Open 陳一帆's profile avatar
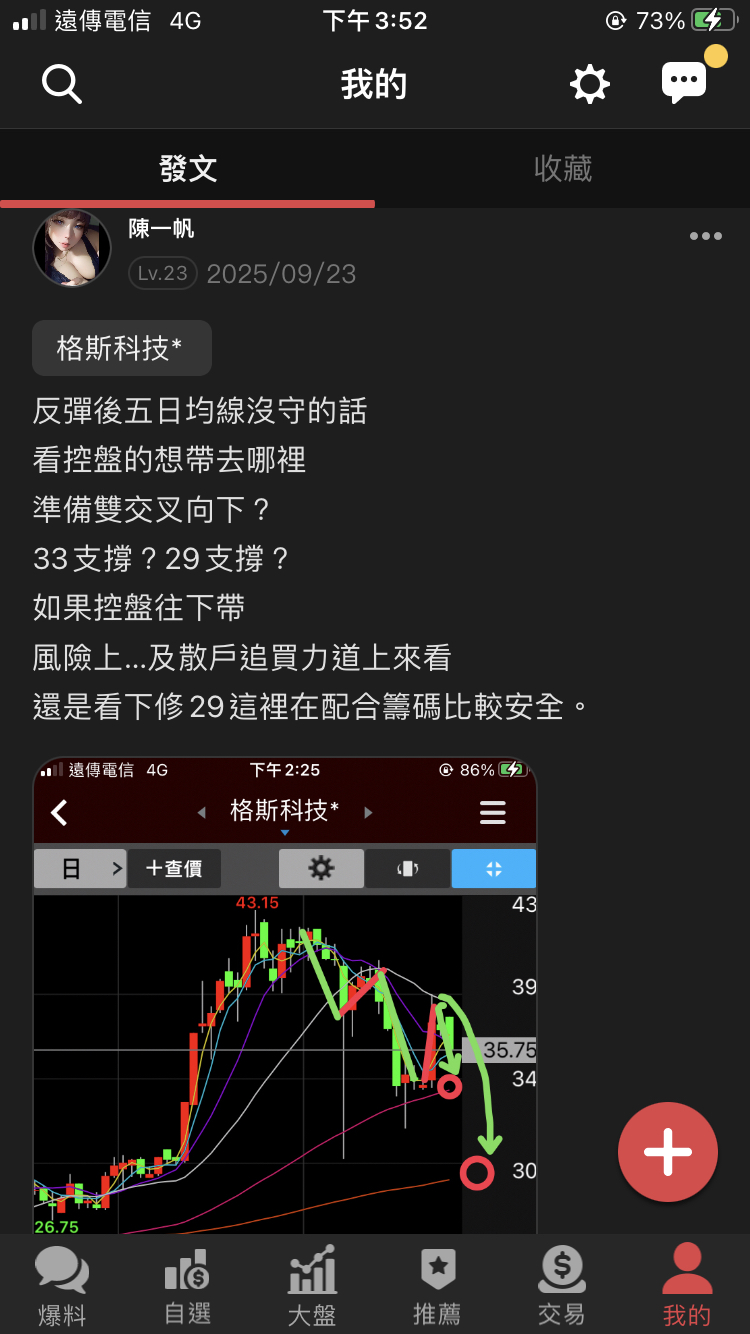 pyautogui.click(x=71, y=248)
